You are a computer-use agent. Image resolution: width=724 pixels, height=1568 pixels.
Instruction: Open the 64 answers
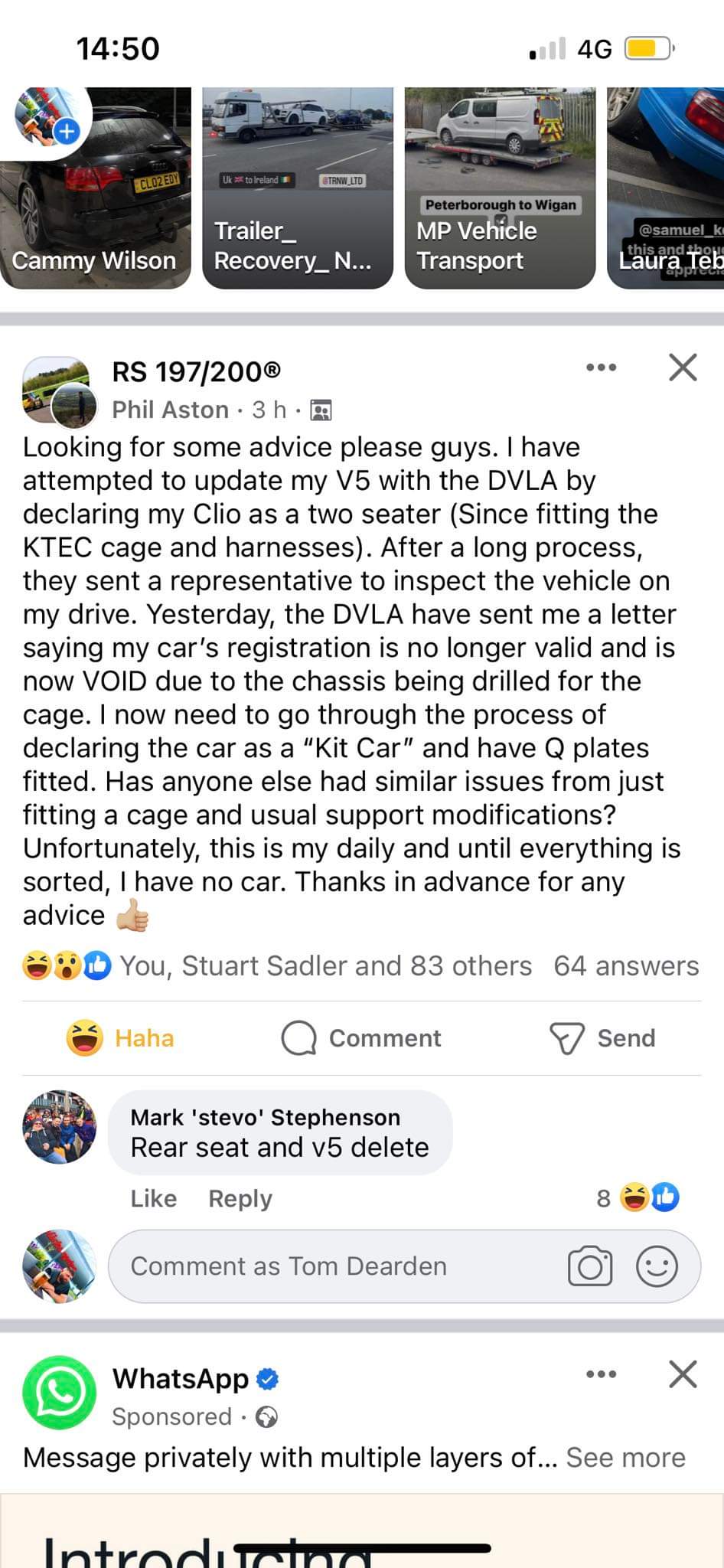(626, 966)
